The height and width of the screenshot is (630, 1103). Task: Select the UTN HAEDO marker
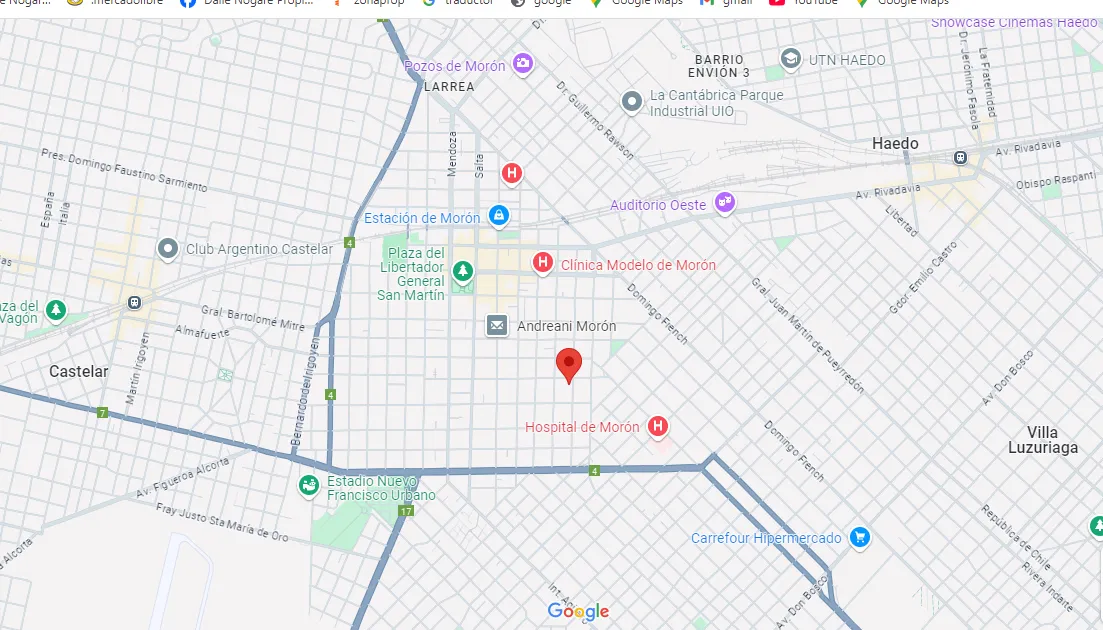pyautogui.click(x=790, y=59)
